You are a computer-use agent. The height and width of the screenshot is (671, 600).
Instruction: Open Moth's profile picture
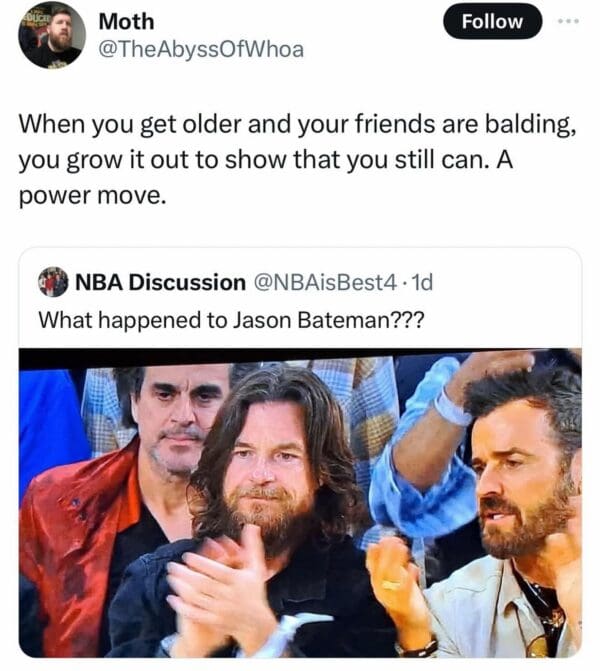point(51,34)
